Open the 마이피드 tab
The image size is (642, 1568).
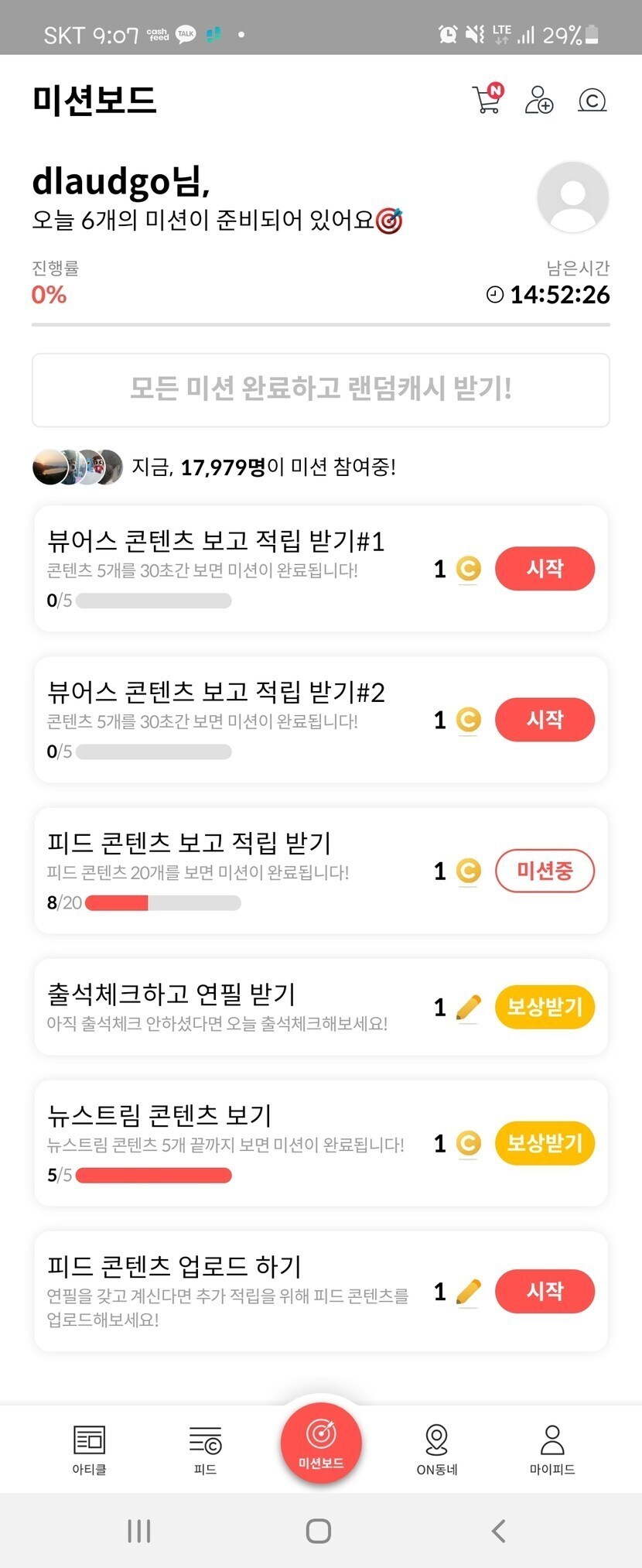[552, 1449]
